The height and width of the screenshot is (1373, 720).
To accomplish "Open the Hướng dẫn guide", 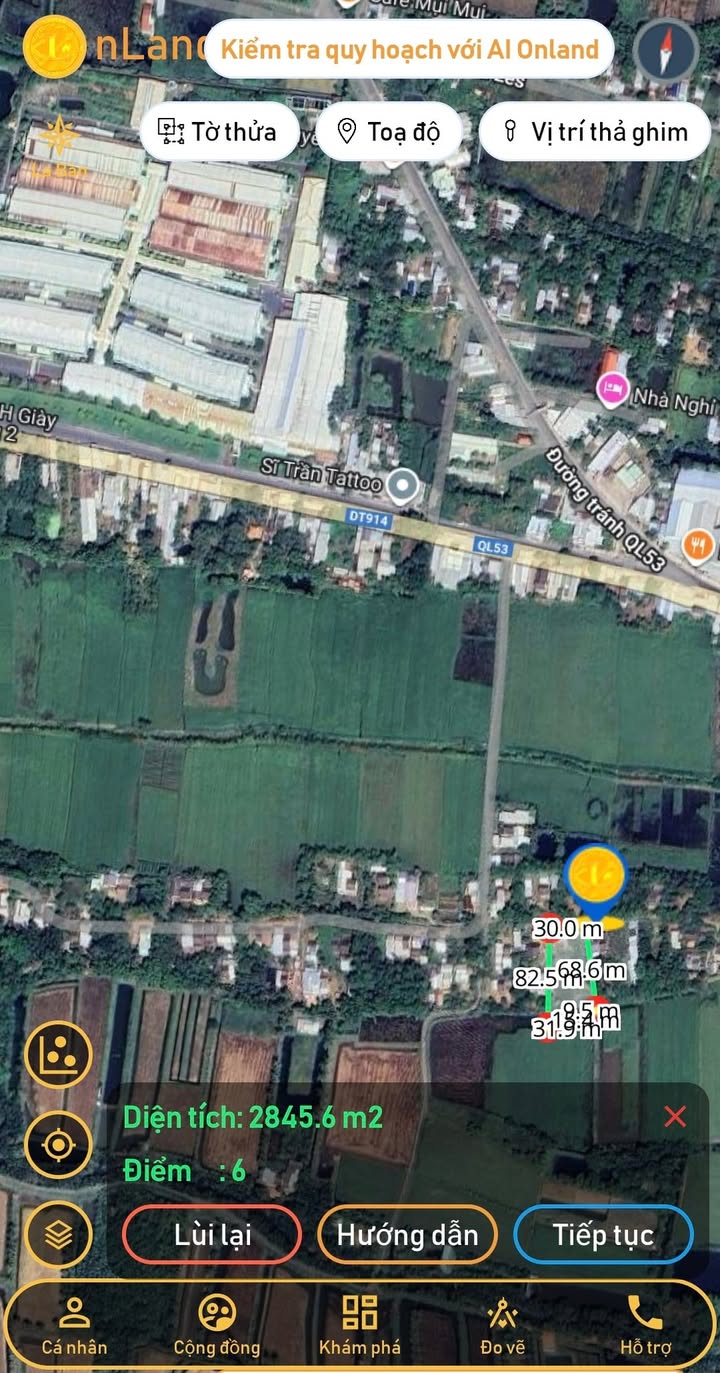I will point(407,1235).
